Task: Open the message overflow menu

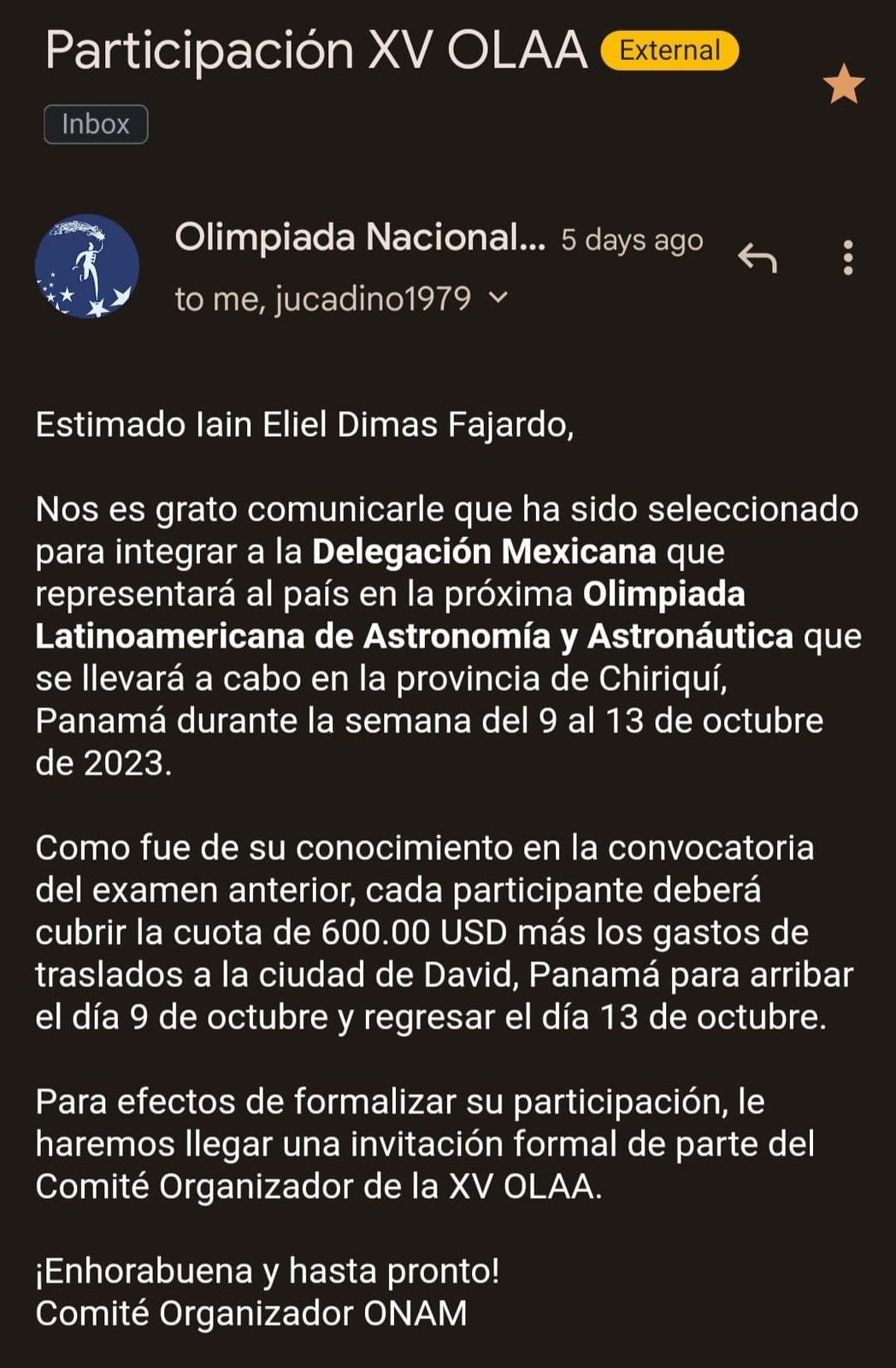Action: point(847,257)
